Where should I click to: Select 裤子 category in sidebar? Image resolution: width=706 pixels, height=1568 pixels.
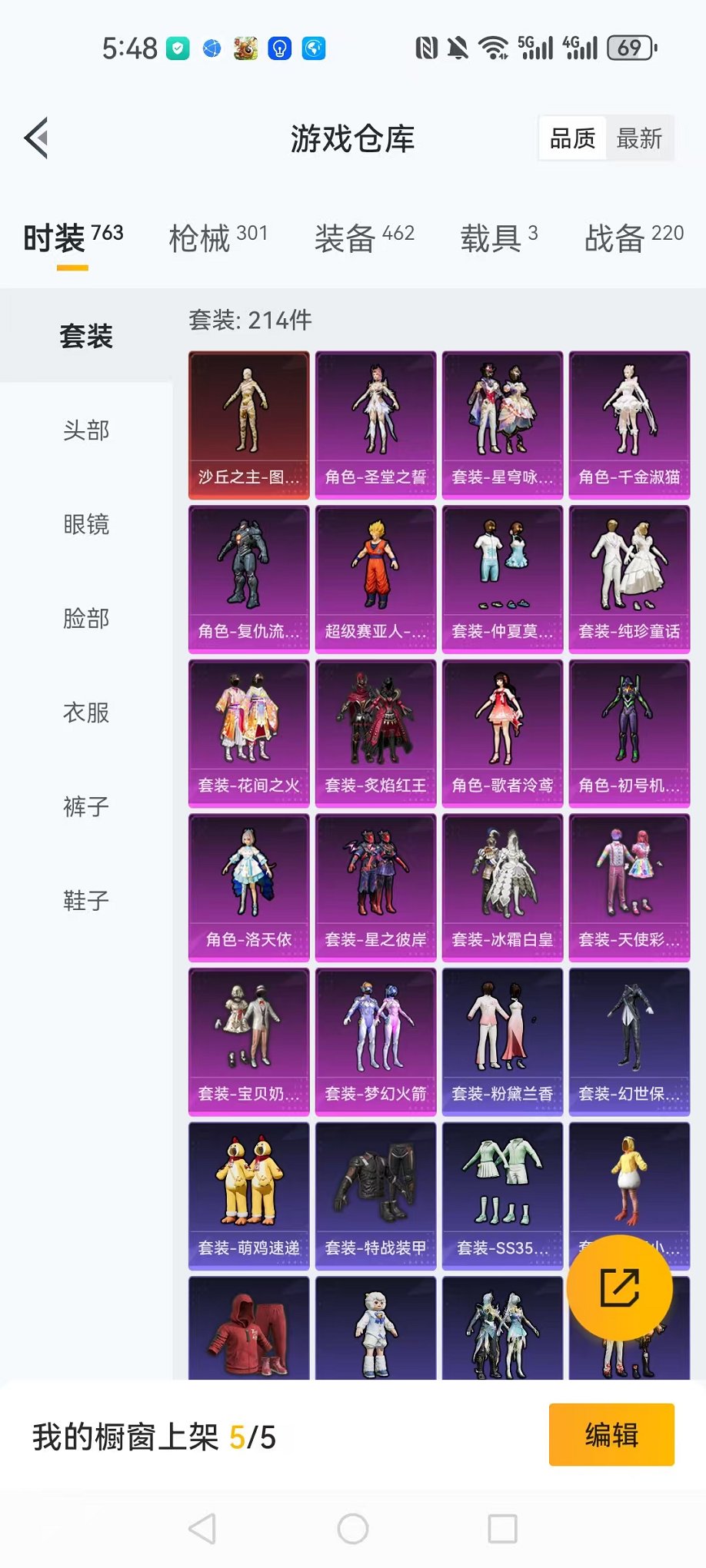(86, 807)
